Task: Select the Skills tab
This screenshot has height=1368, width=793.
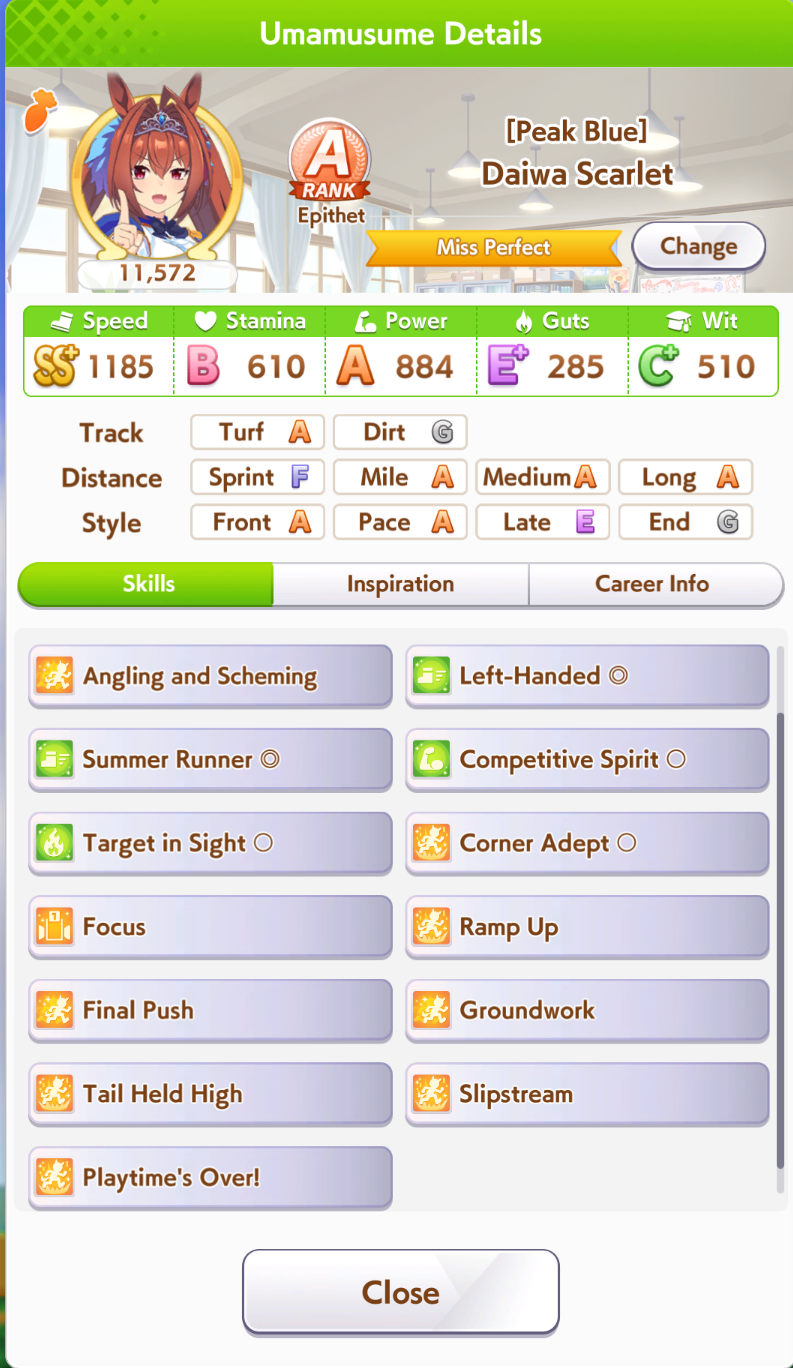Action: [146, 584]
